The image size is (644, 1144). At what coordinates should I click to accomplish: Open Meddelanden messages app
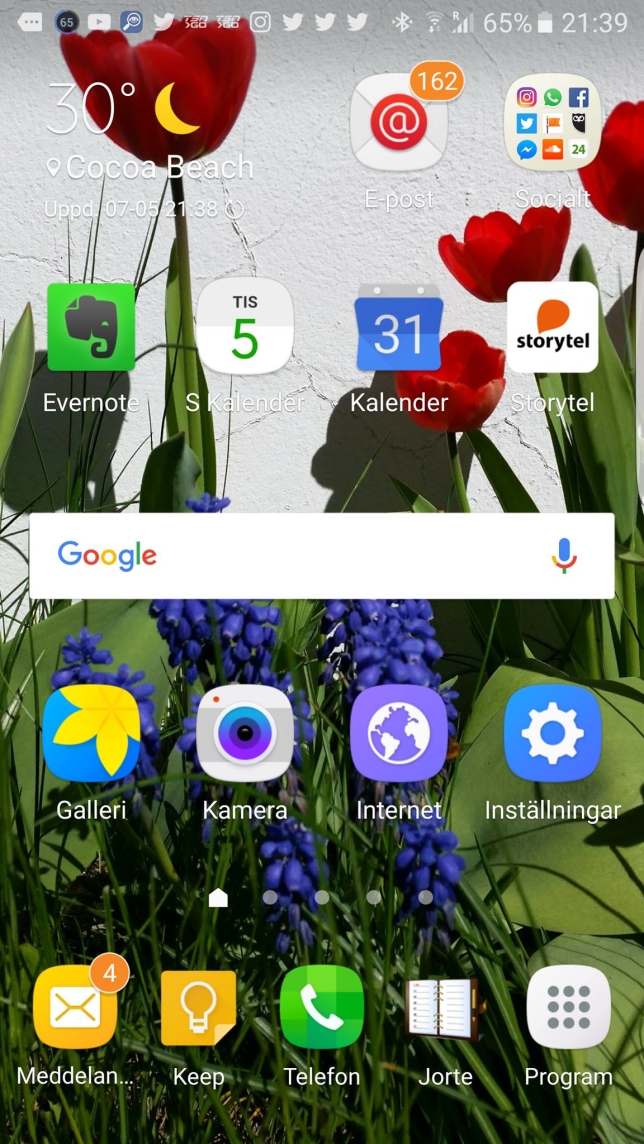tap(76, 1008)
